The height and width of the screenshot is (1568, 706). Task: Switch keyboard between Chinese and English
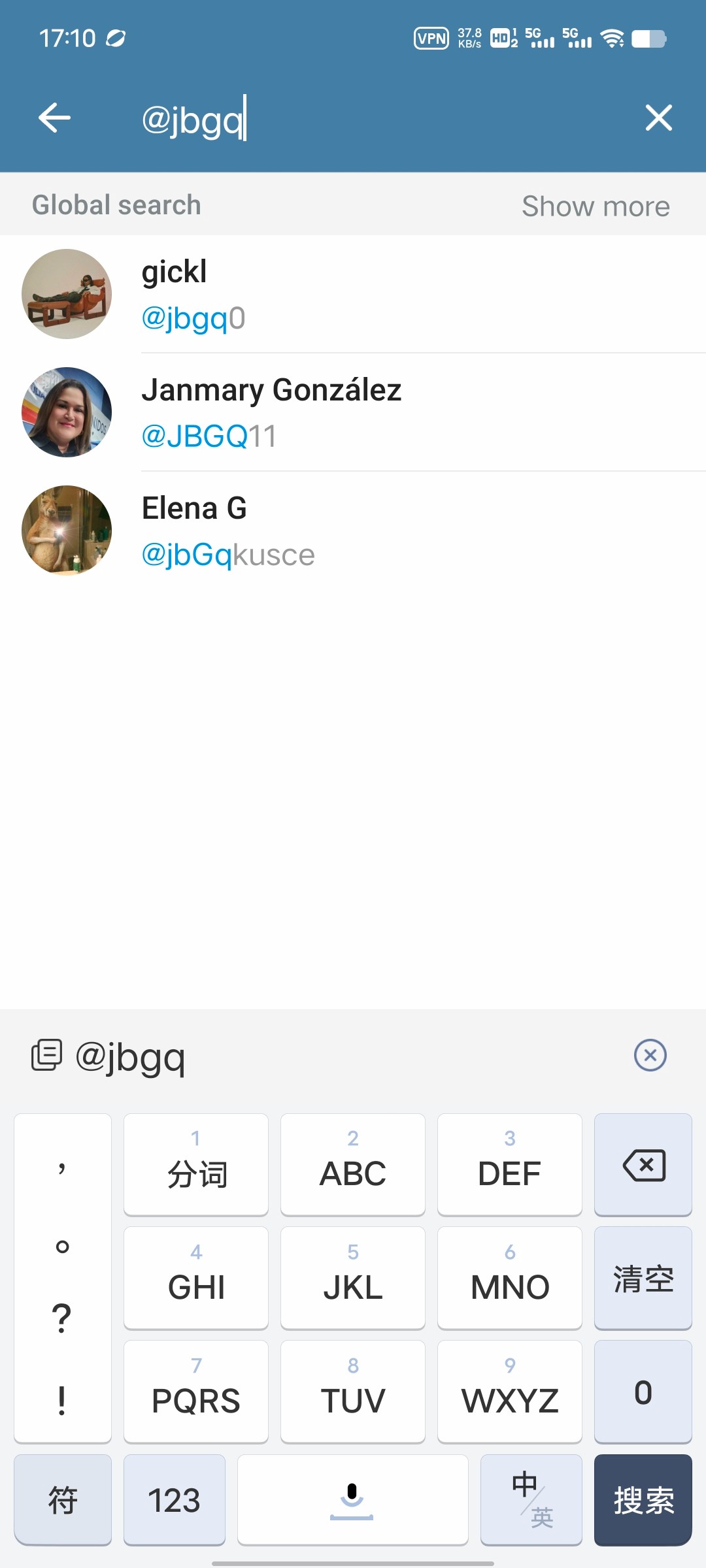[x=531, y=1500]
